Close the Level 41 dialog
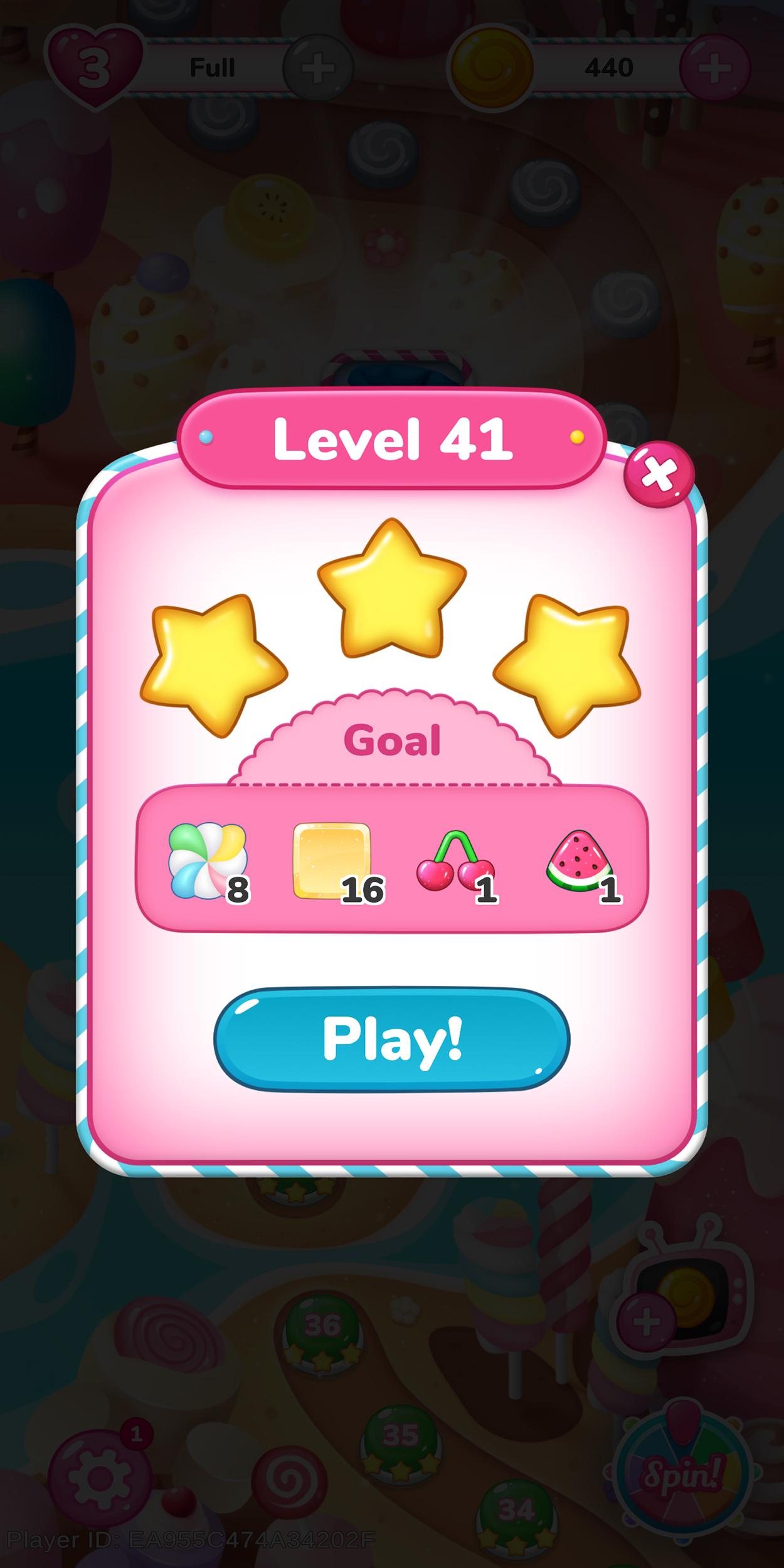This screenshot has height=1568, width=784. click(x=659, y=475)
